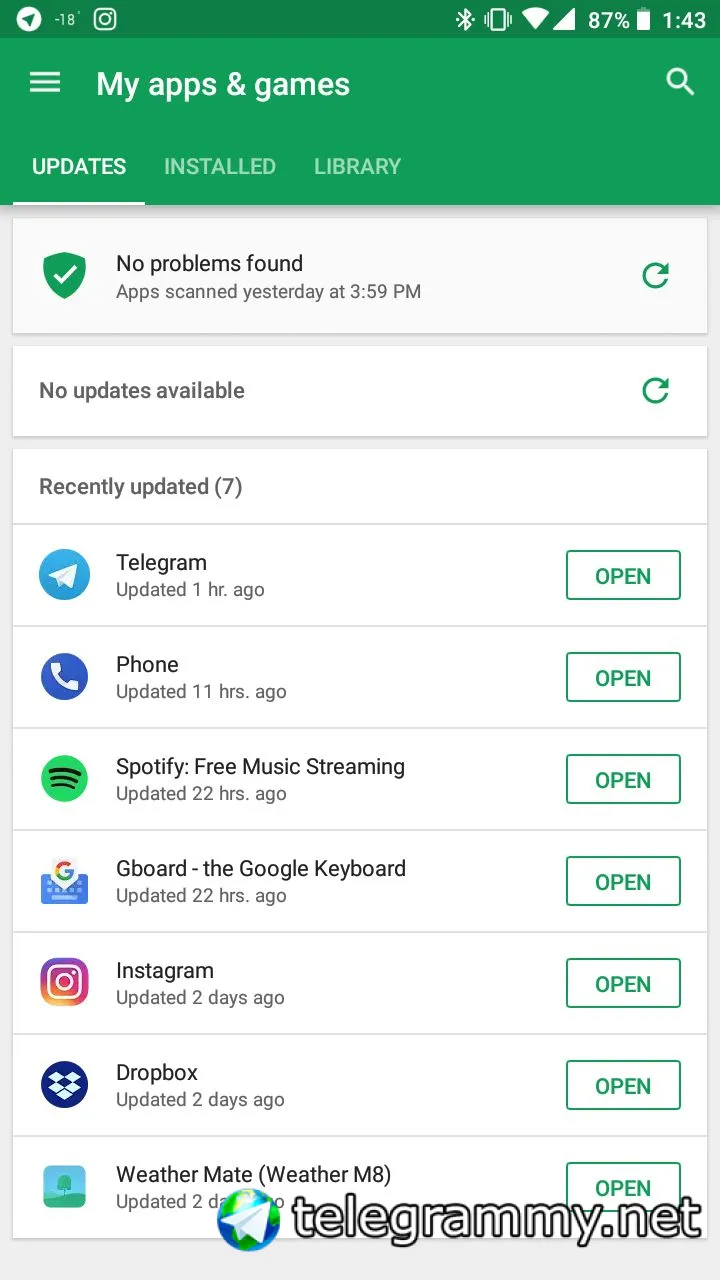The width and height of the screenshot is (720, 1280).
Task: Open Instagram with its OPEN button
Action: [x=623, y=983]
